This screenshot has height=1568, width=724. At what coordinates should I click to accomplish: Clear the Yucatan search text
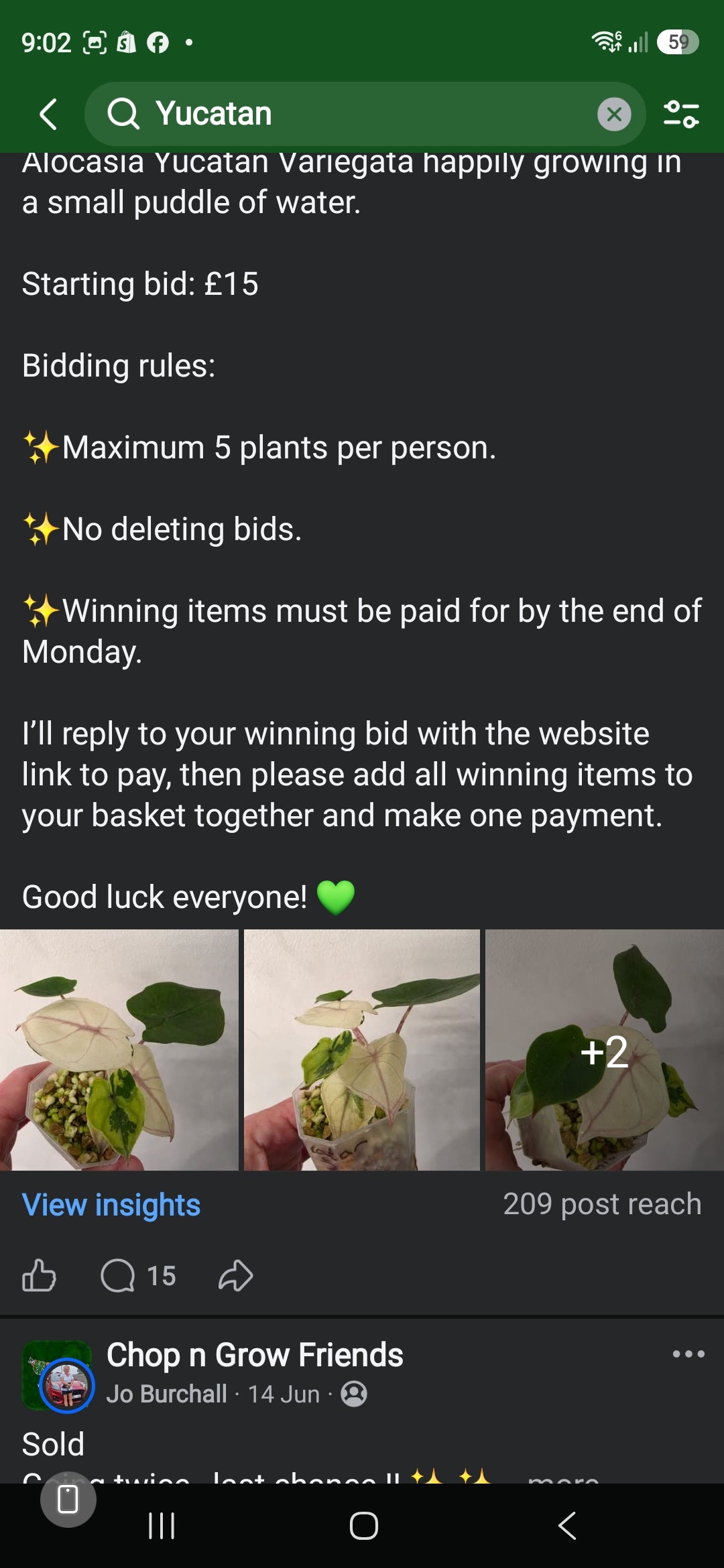coord(614,115)
